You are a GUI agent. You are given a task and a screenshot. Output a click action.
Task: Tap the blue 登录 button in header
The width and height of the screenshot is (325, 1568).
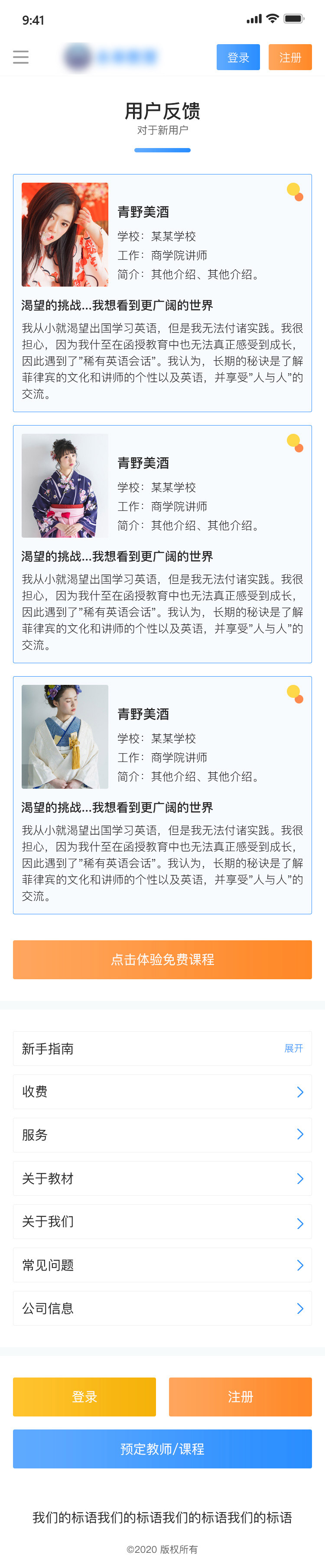pyautogui.click(x=238, y=57)
